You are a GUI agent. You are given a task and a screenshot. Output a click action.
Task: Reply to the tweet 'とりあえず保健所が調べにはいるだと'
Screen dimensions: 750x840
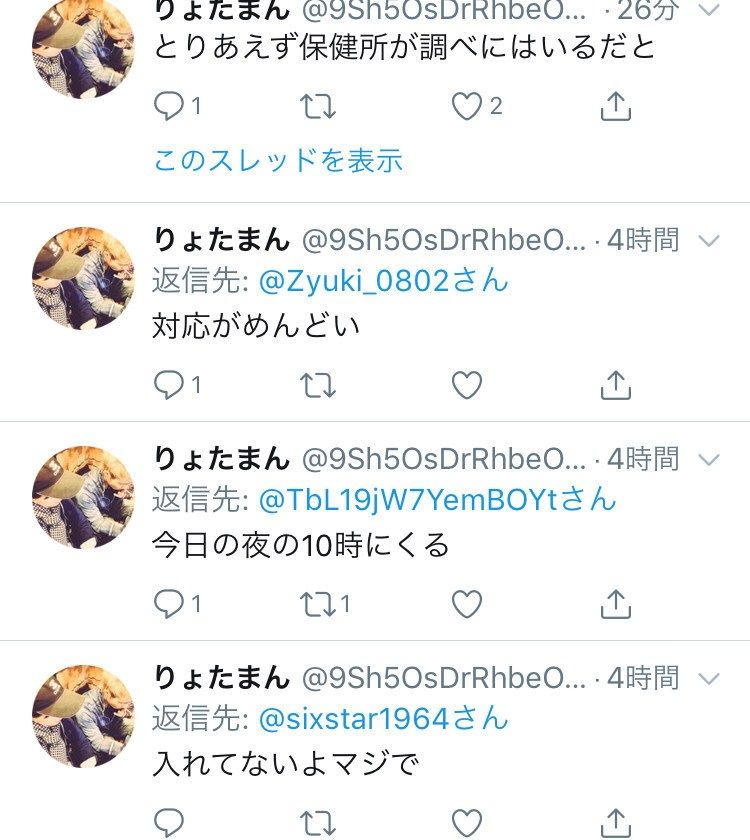click(169, 106)
